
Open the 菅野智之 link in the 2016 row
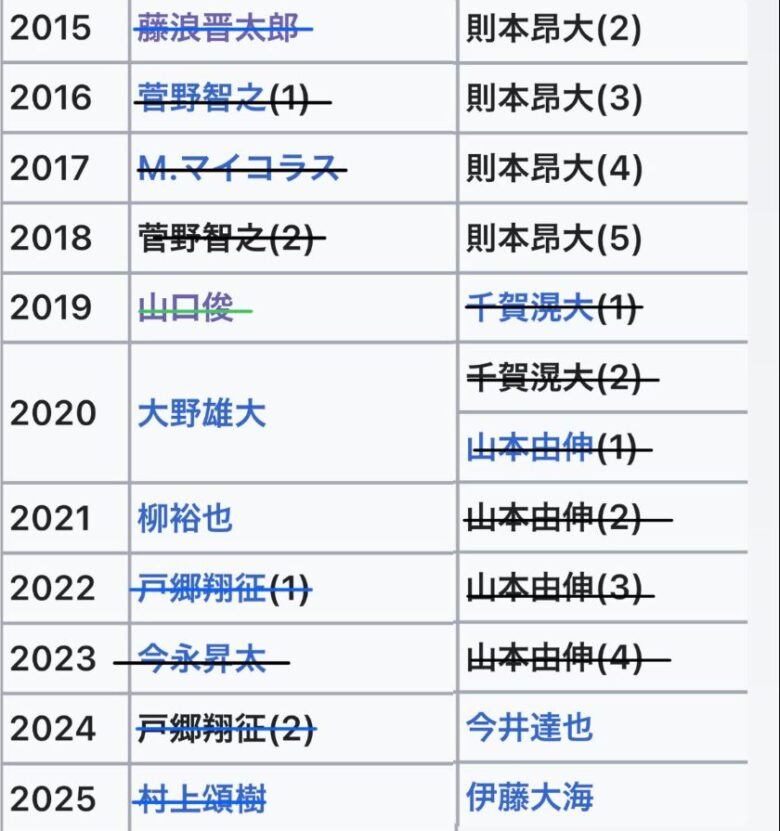coord(202,99)
